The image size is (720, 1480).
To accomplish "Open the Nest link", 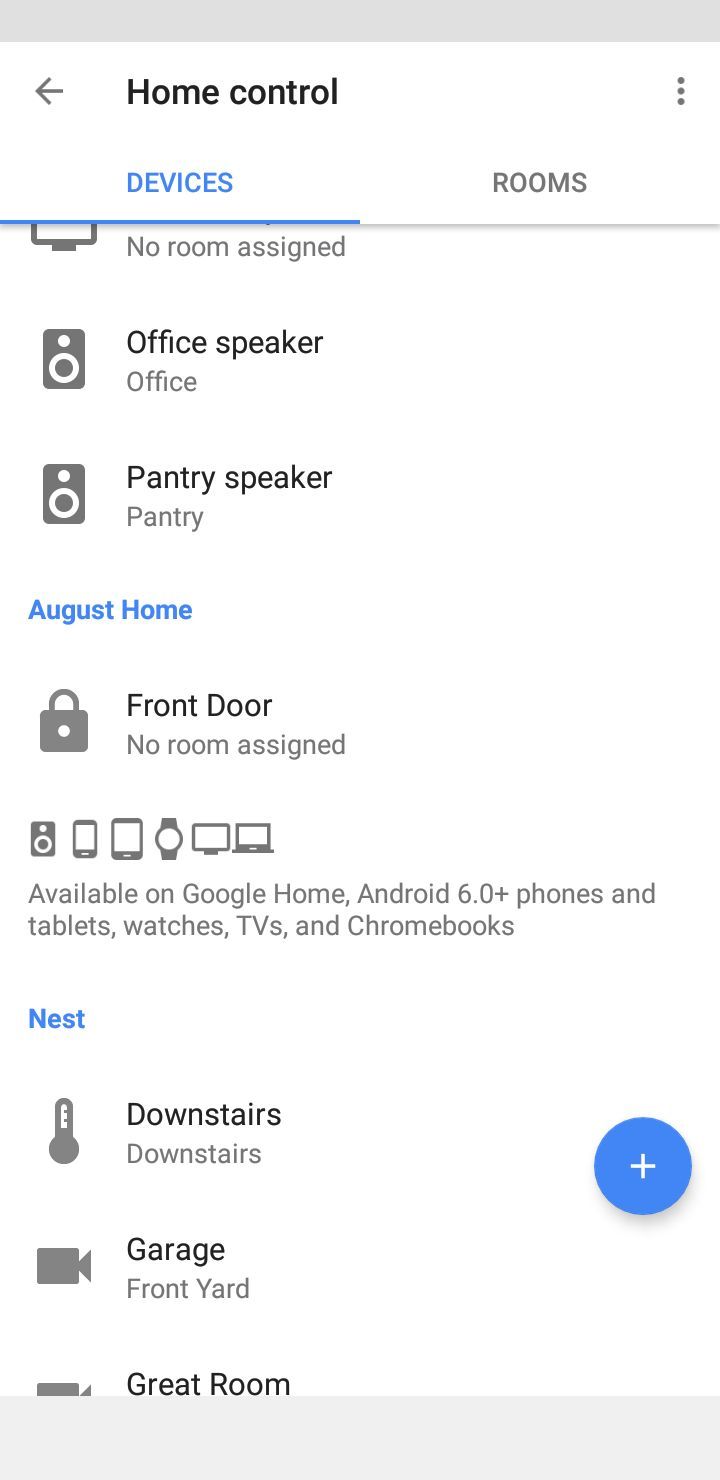I will click(56, 1018).
